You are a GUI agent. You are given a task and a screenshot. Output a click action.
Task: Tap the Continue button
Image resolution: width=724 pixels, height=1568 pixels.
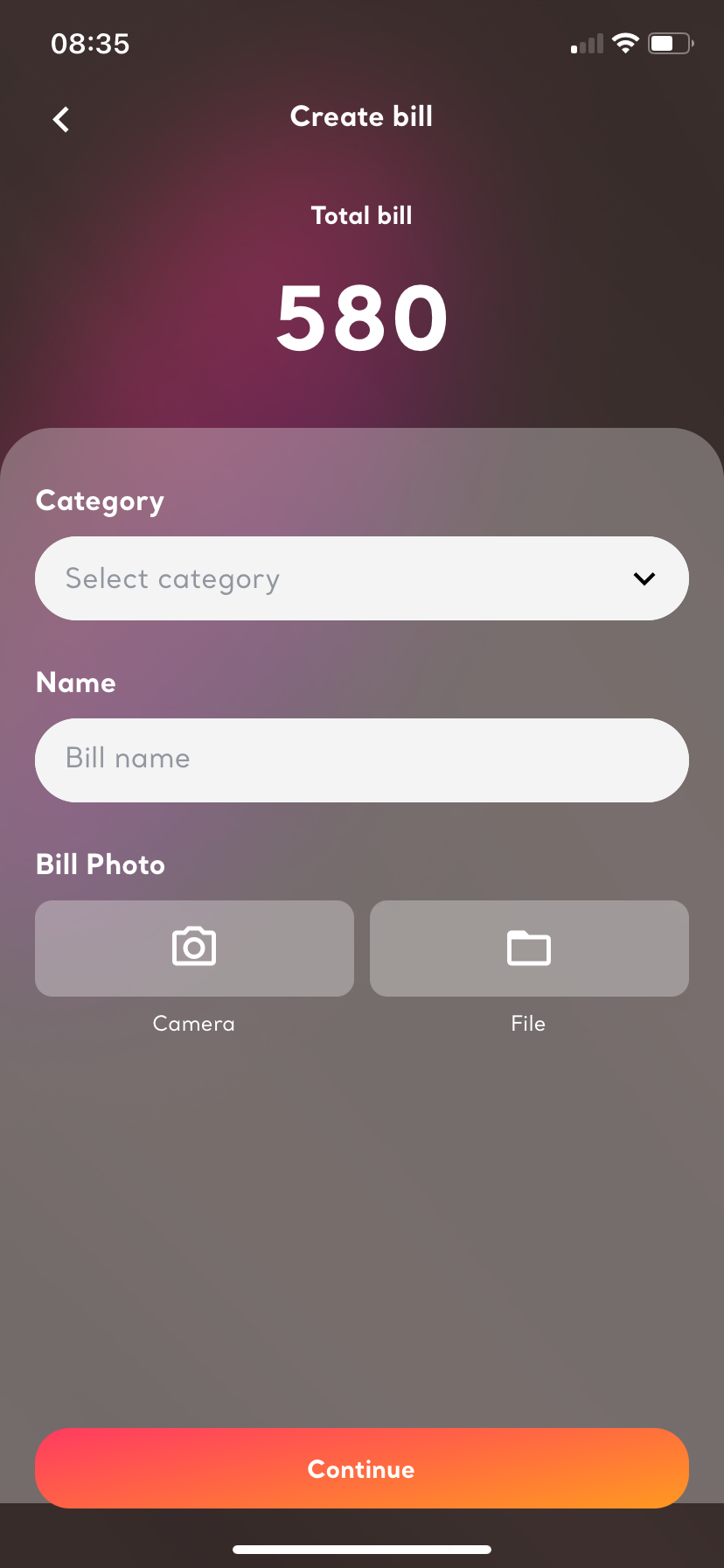(362, 1468)
